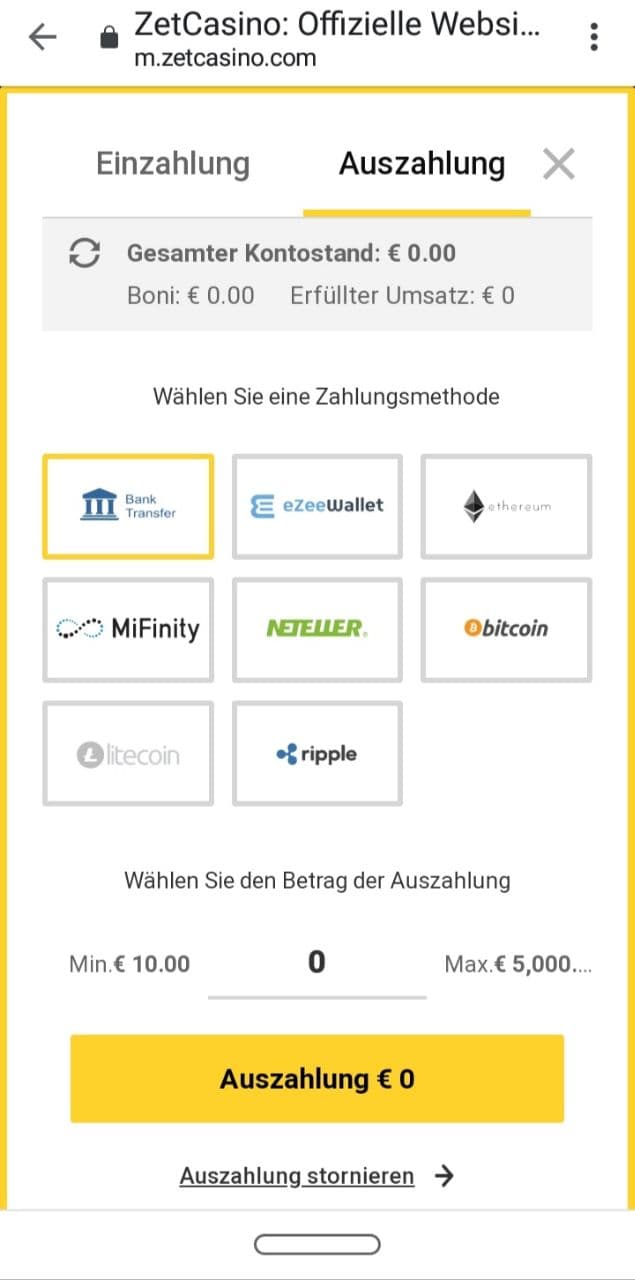Viewport: 635px width, 1280px height.
Task: Switch to the Einzahlung tab
Action: point(172,164)
